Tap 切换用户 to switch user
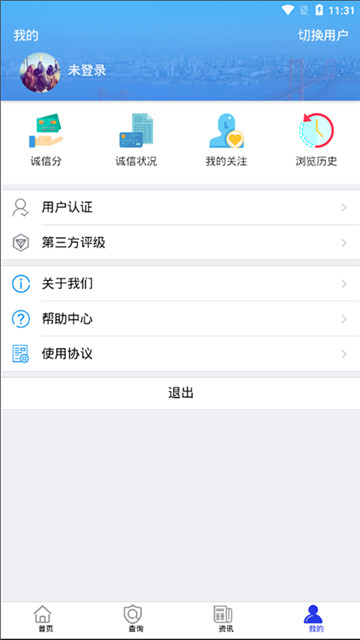360x640 pixels. coord(323,36)
